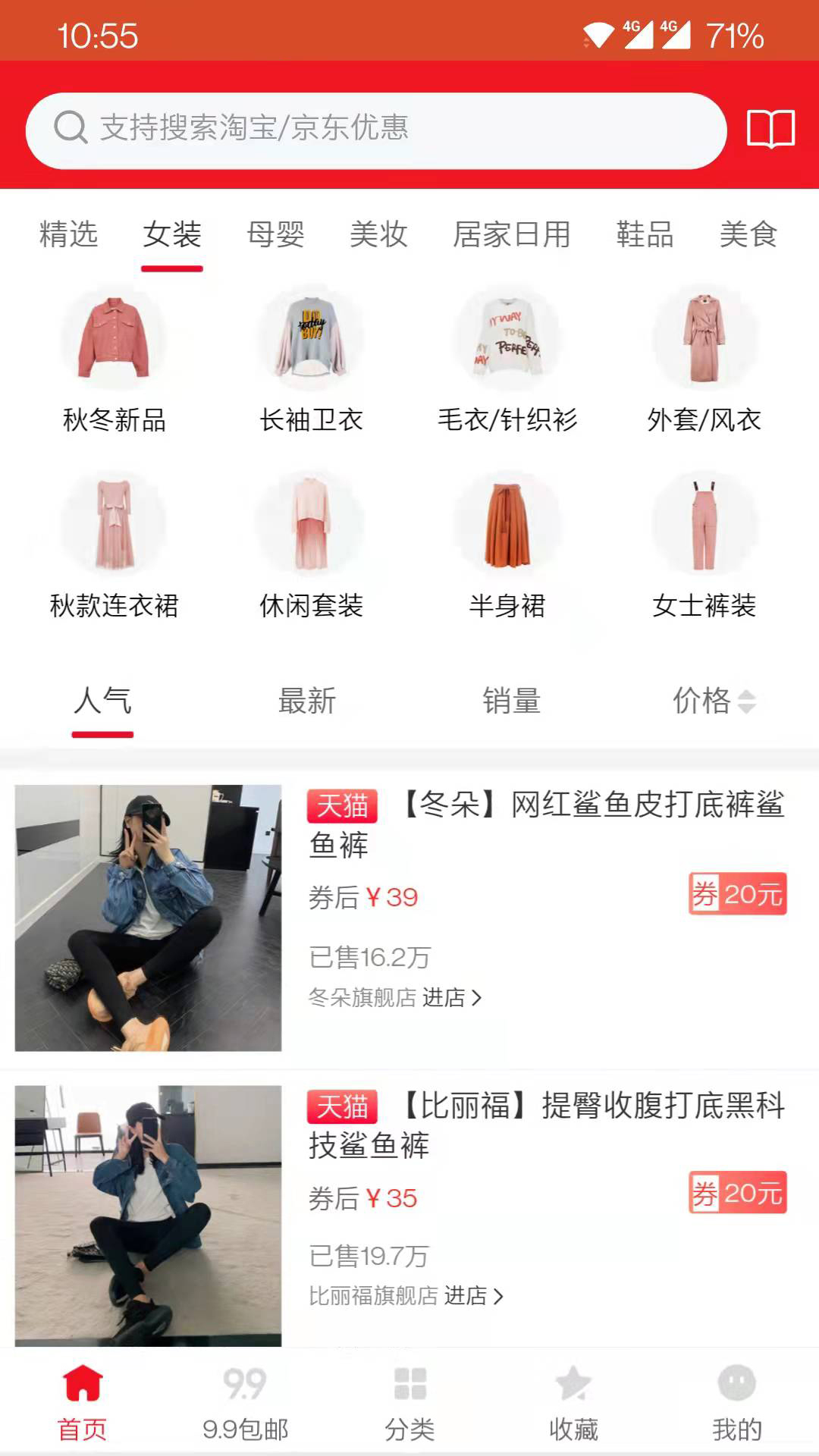Open the 居家日用 category tab
The width and height of the screenshot is (819, 1456).
click(511, 234)
